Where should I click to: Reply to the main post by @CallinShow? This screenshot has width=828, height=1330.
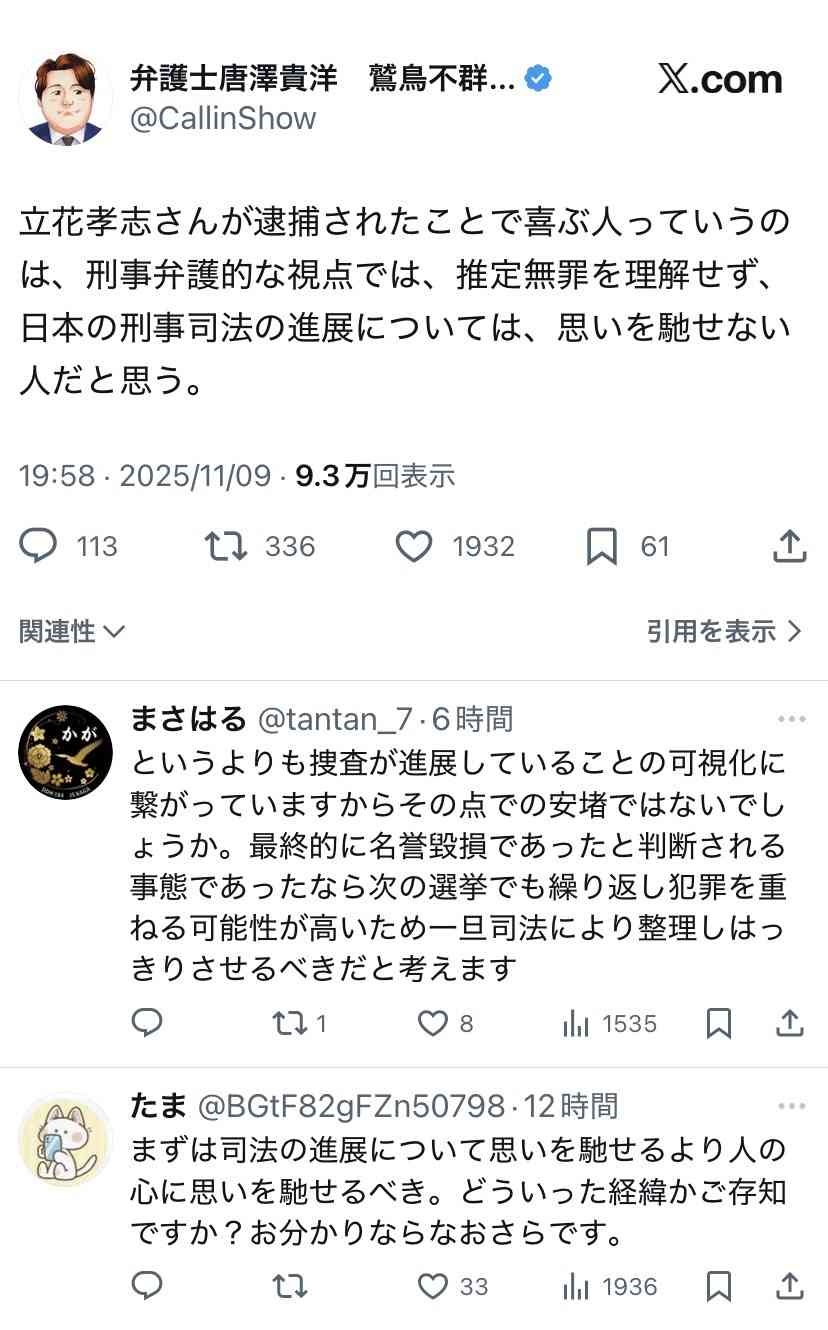pos(39,546)
